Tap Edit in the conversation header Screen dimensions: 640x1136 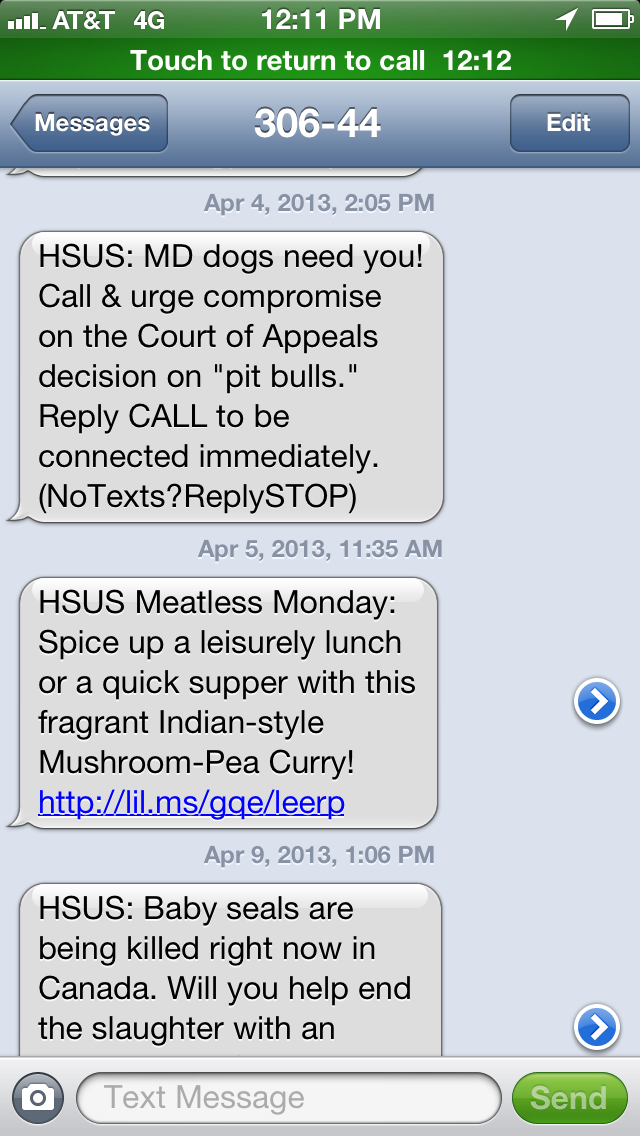[569, 123]
